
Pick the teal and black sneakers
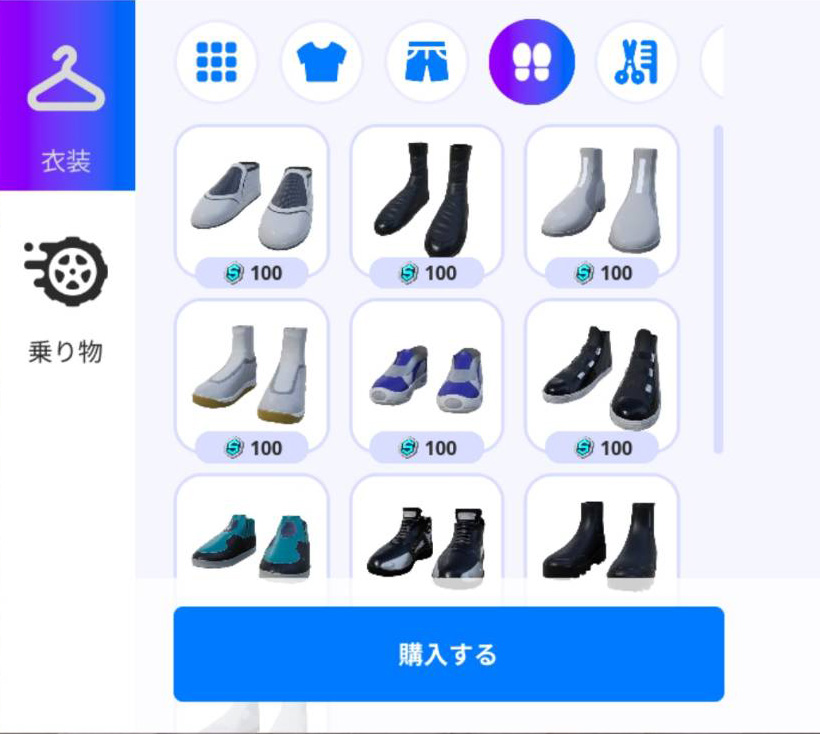[252, 540]
